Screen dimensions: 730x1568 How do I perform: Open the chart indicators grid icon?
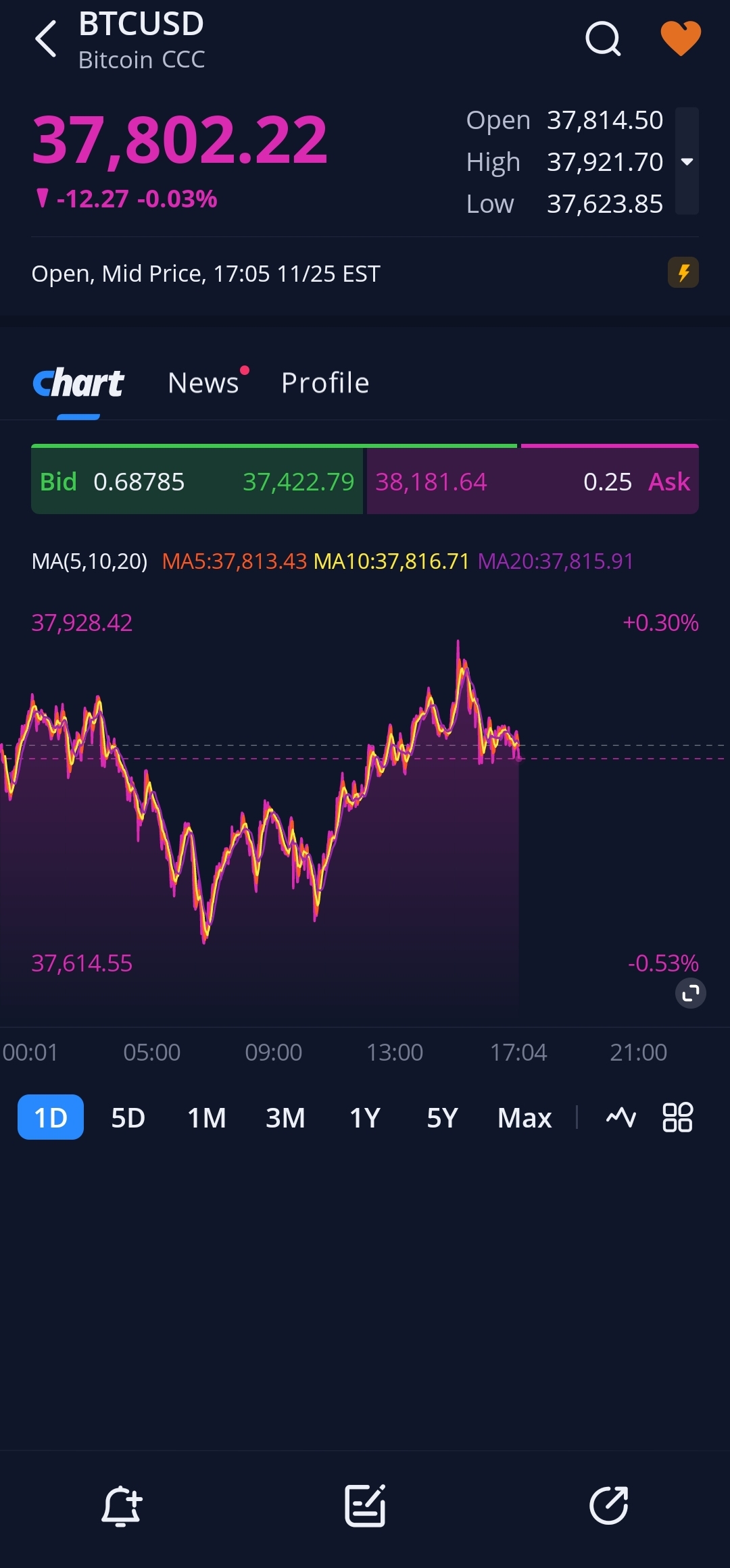click(677, 1117)
